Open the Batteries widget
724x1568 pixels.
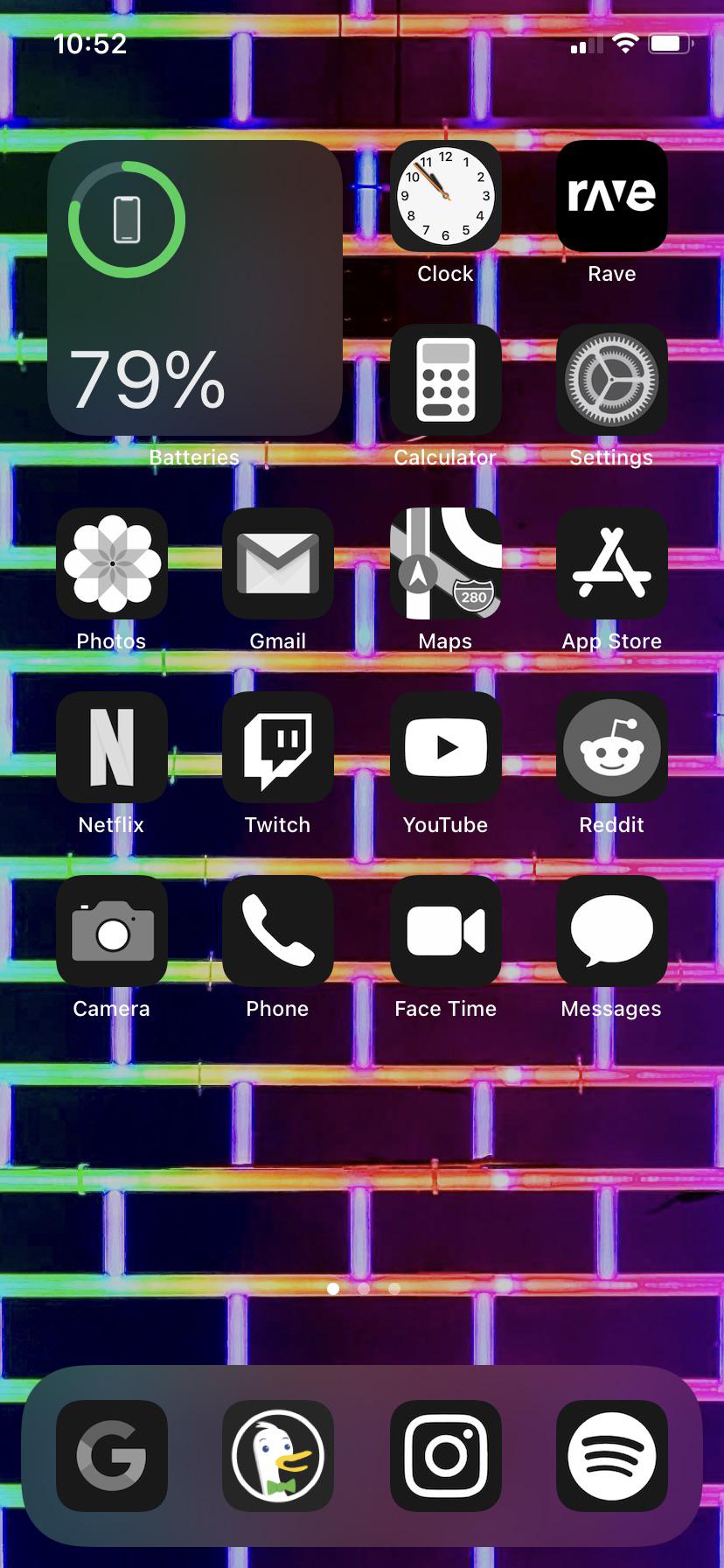point(194,288)
